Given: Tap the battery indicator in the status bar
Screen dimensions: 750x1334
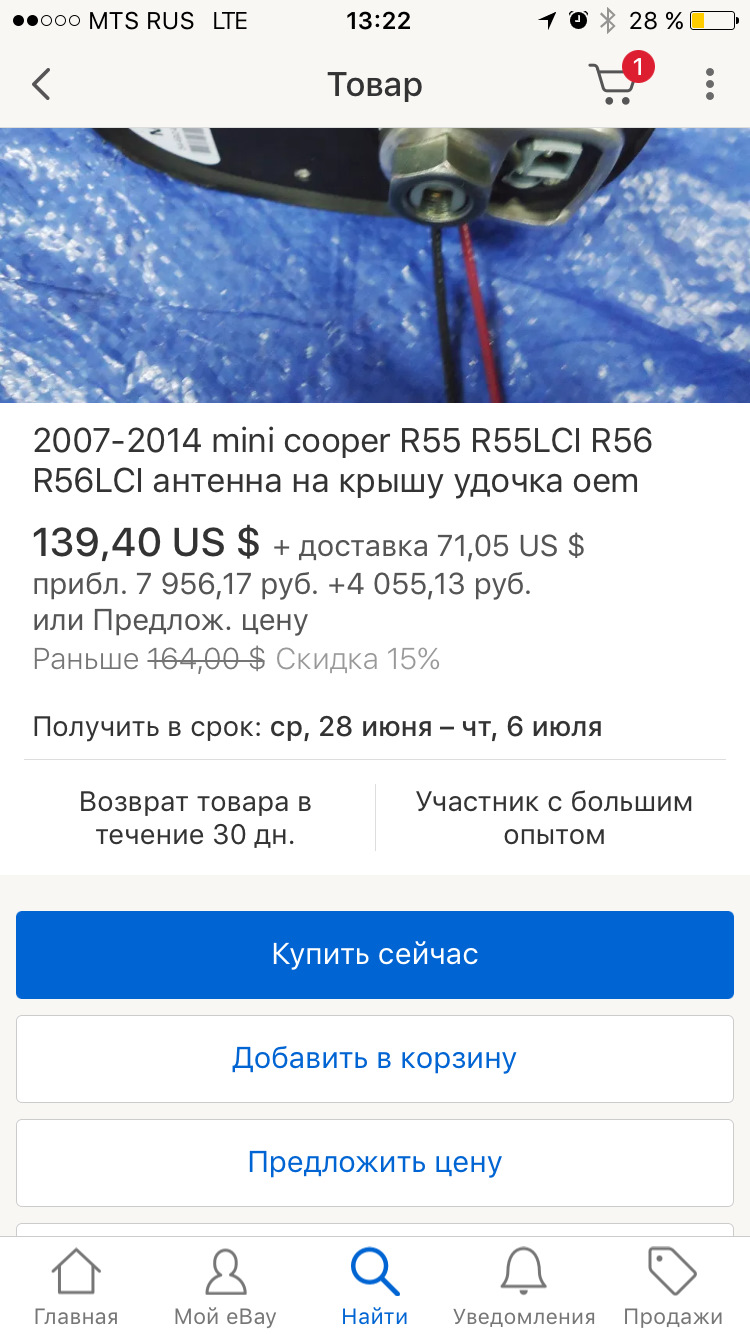Looking at the screenshot, I should [712, 20].
